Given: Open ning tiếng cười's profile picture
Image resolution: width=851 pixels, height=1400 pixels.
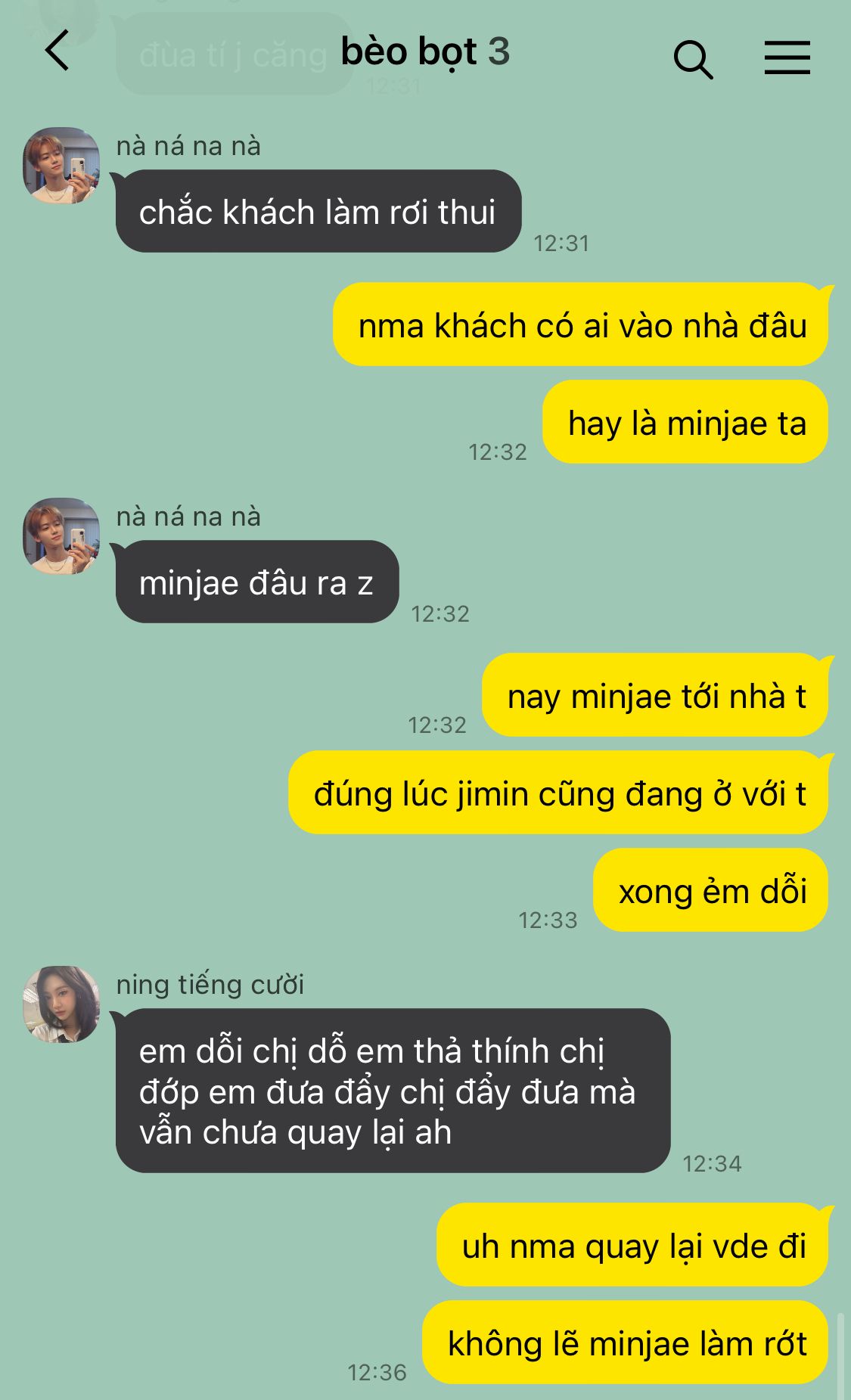Looking at the screenshot, I should tap(61, 1004).
